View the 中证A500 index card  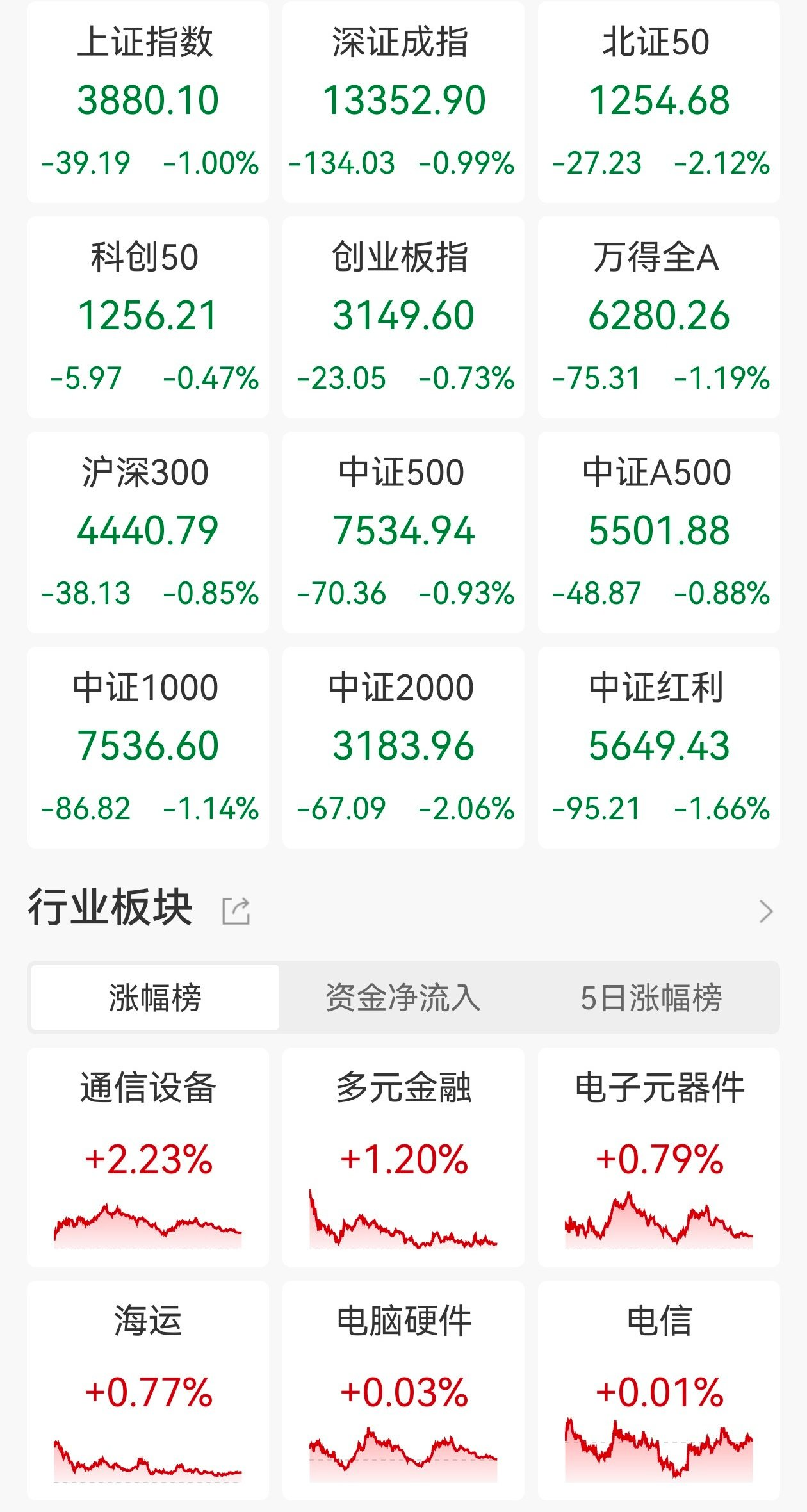click(660, 532)
